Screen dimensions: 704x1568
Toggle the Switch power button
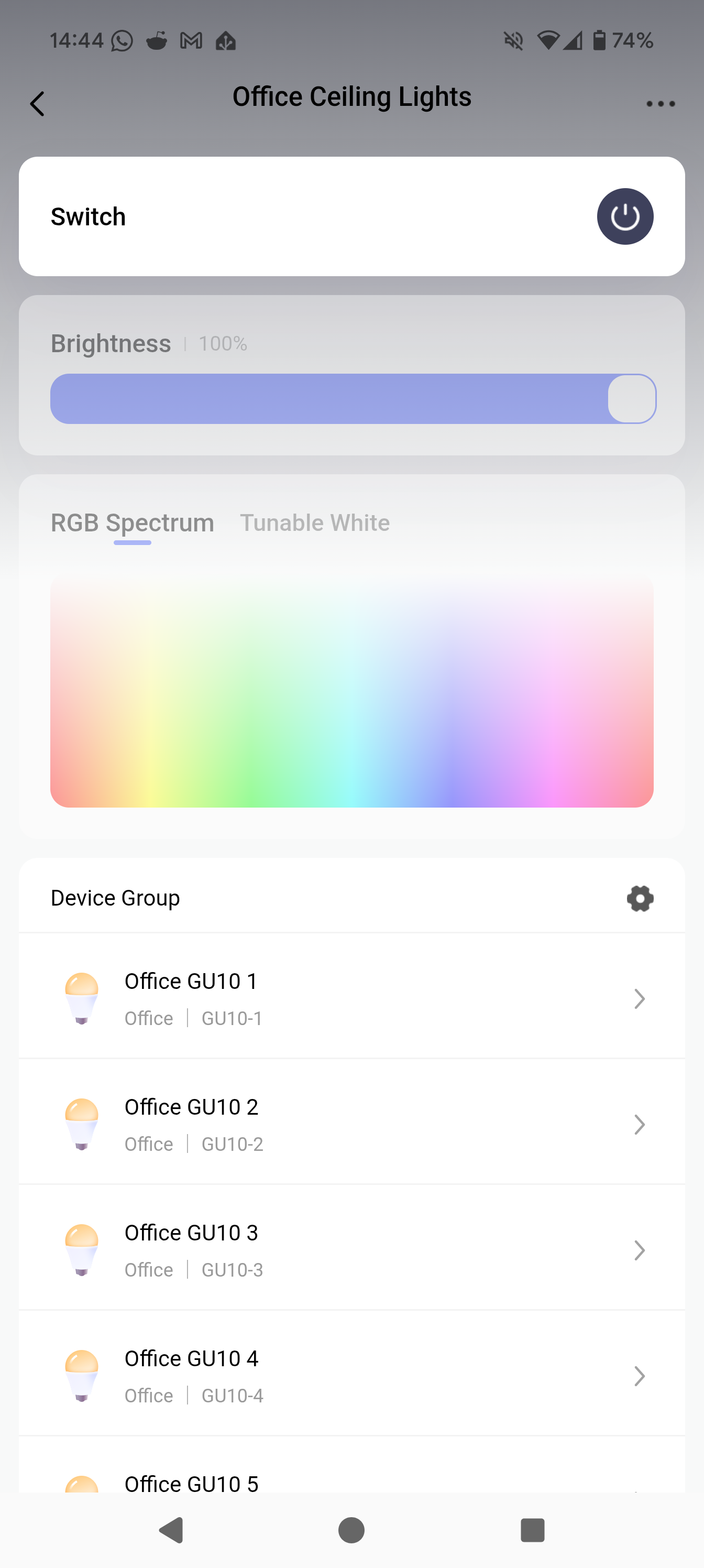pos(625,216)
